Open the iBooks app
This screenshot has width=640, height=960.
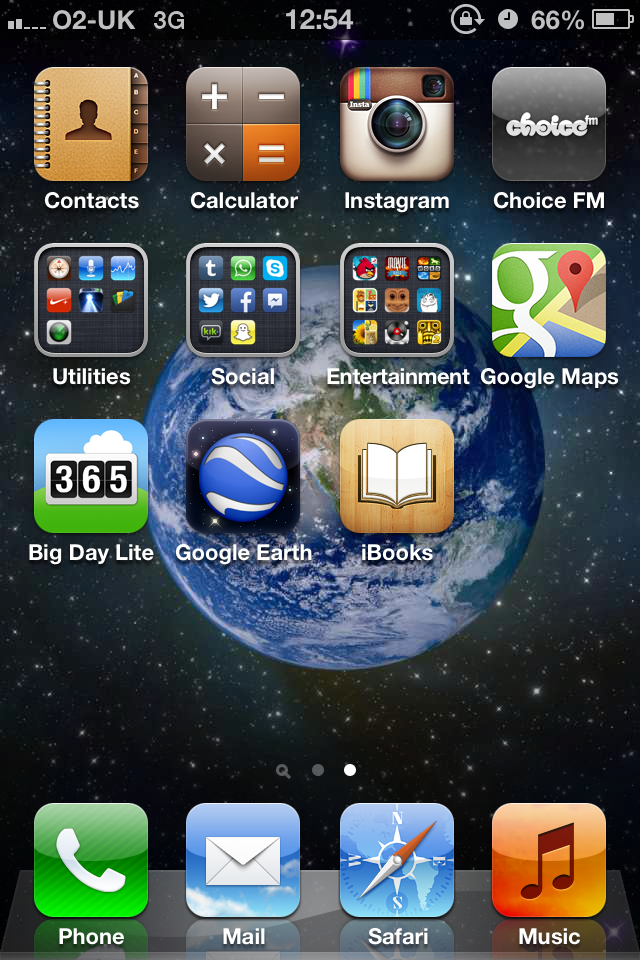pos(396,477)
